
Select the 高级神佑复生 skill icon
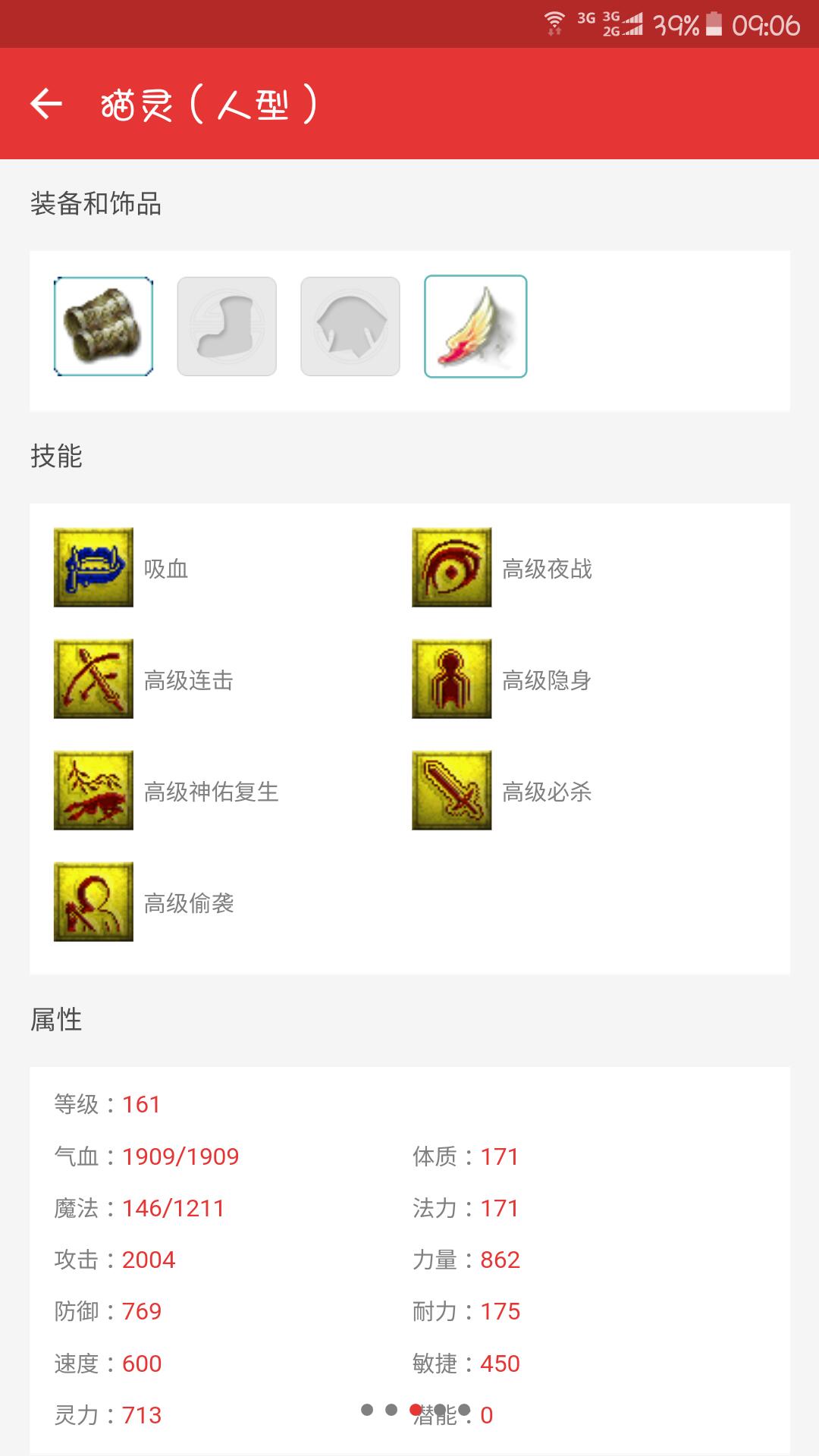93,790
